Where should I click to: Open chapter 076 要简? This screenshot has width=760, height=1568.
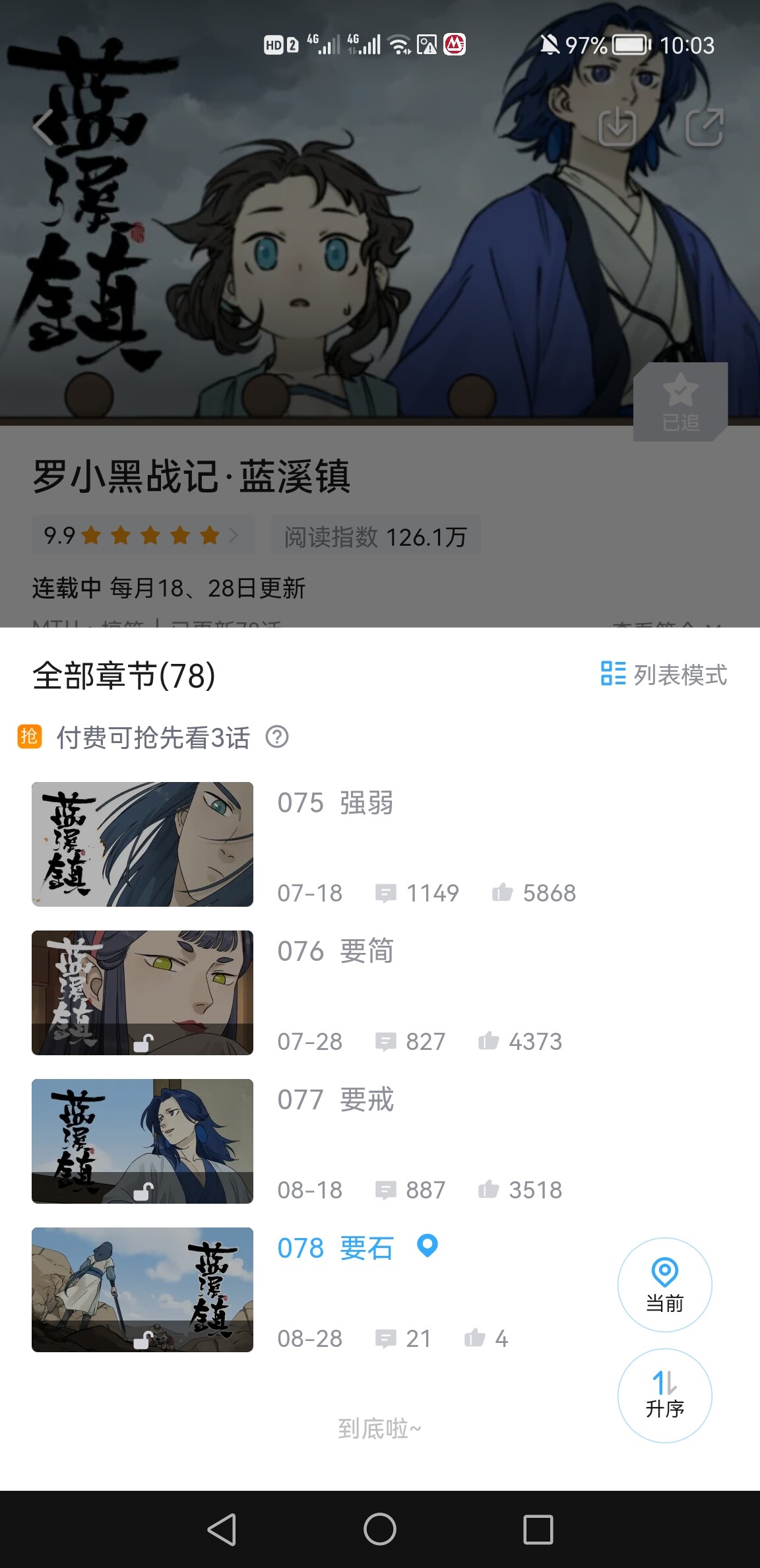pos(335,952)
